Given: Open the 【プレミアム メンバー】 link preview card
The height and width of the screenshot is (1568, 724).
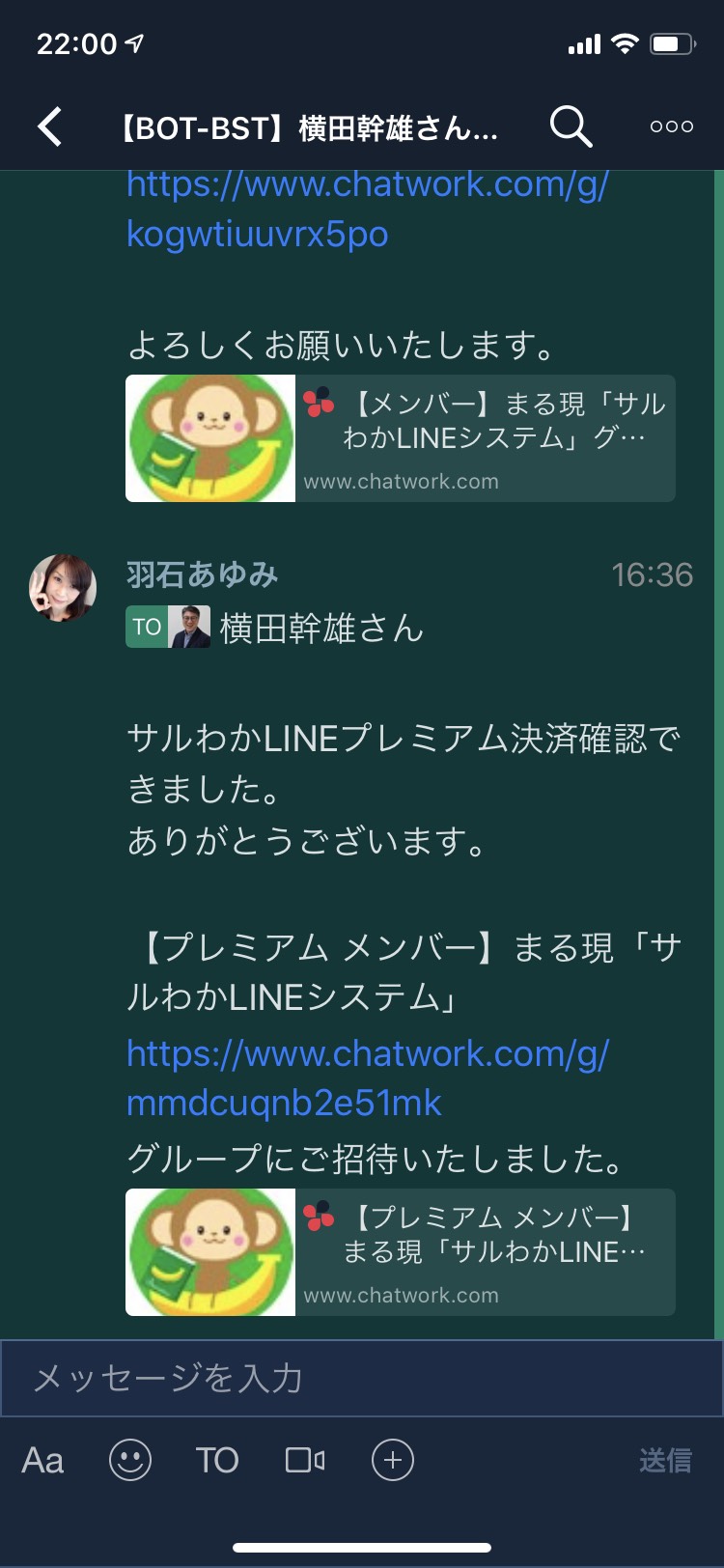Looking at the screenshot, I should click(x=401, y=1252).
